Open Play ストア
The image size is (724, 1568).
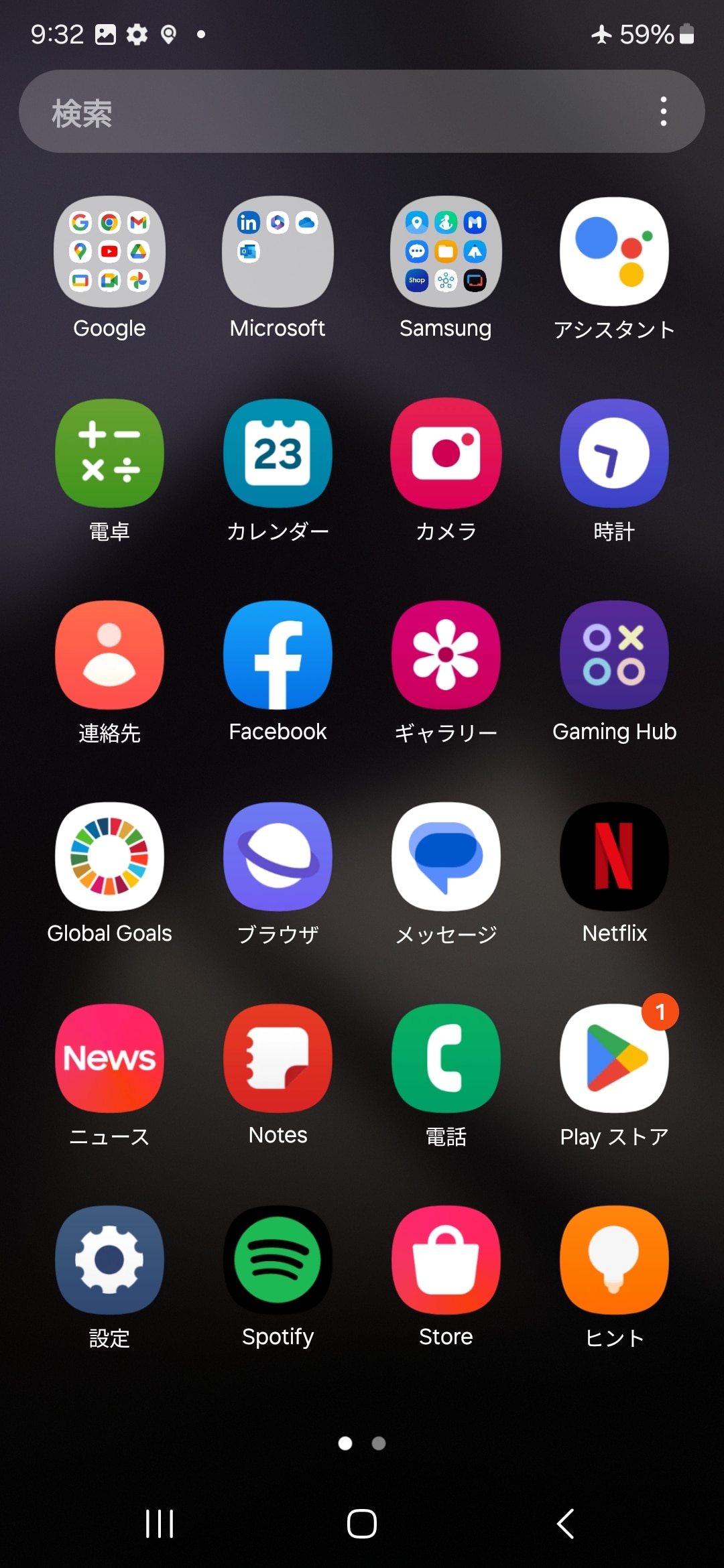[614, 1059]
